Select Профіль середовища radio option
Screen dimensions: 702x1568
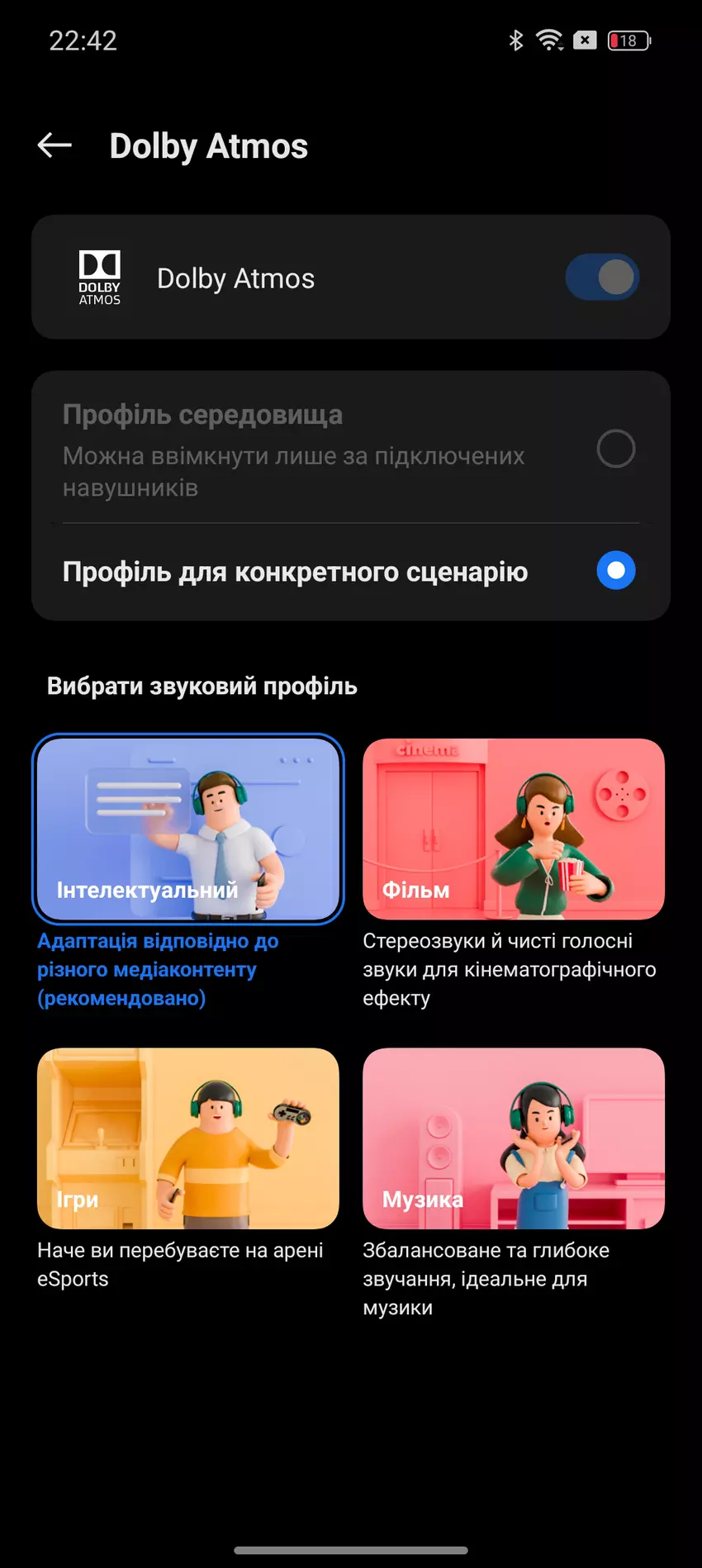click(615, 449)
